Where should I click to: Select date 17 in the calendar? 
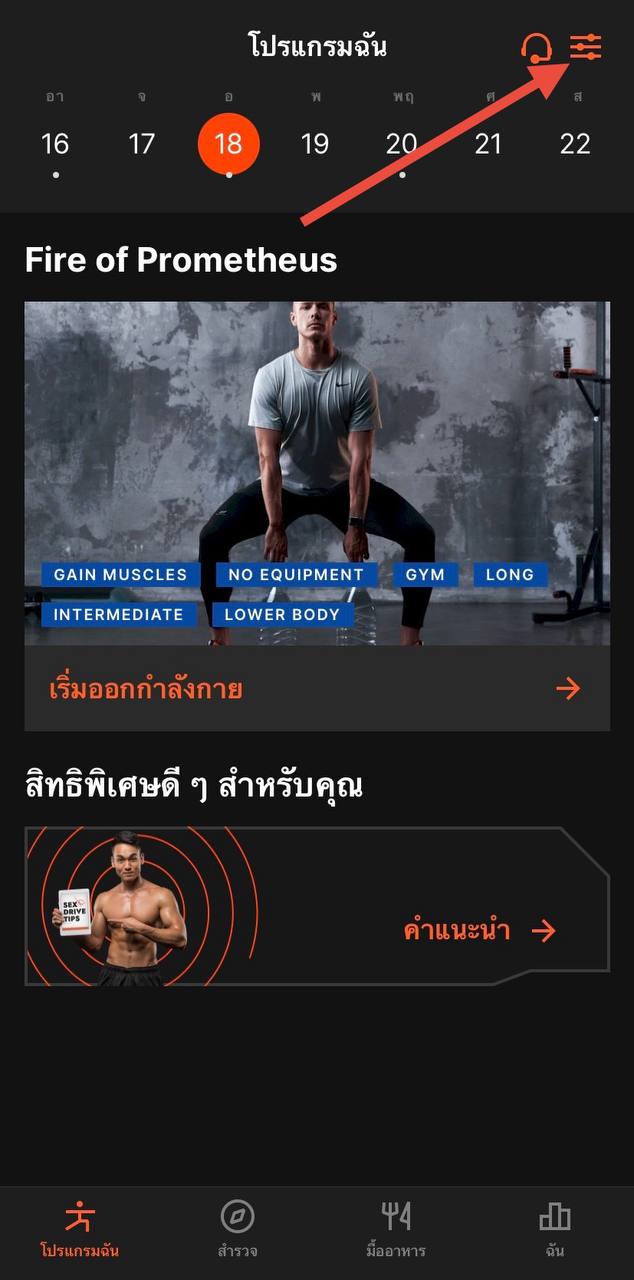point(142,144)
